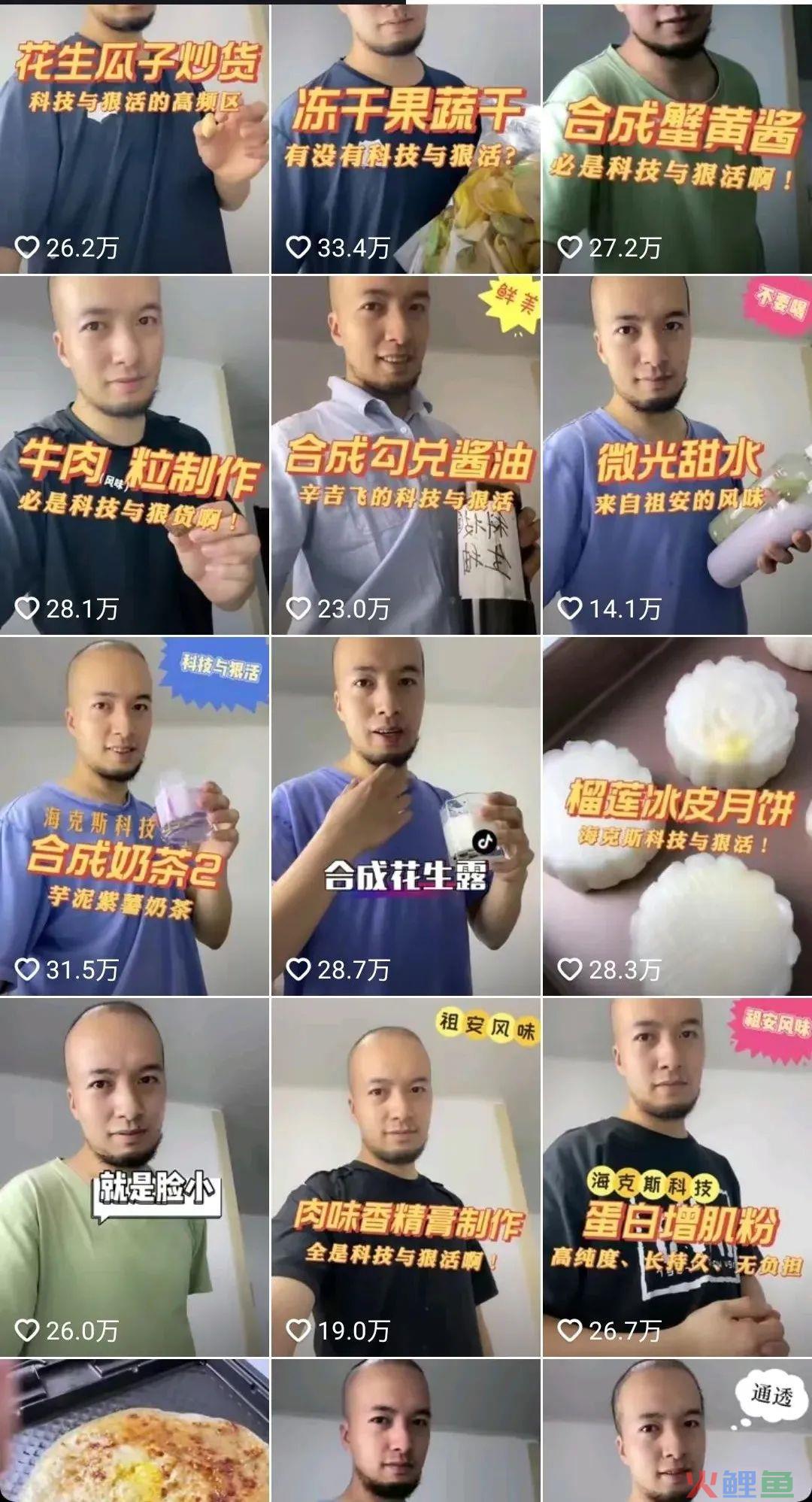Play the 就是脸小 video
This screenshot has height=1502, width=812.
pos(135,1177)
